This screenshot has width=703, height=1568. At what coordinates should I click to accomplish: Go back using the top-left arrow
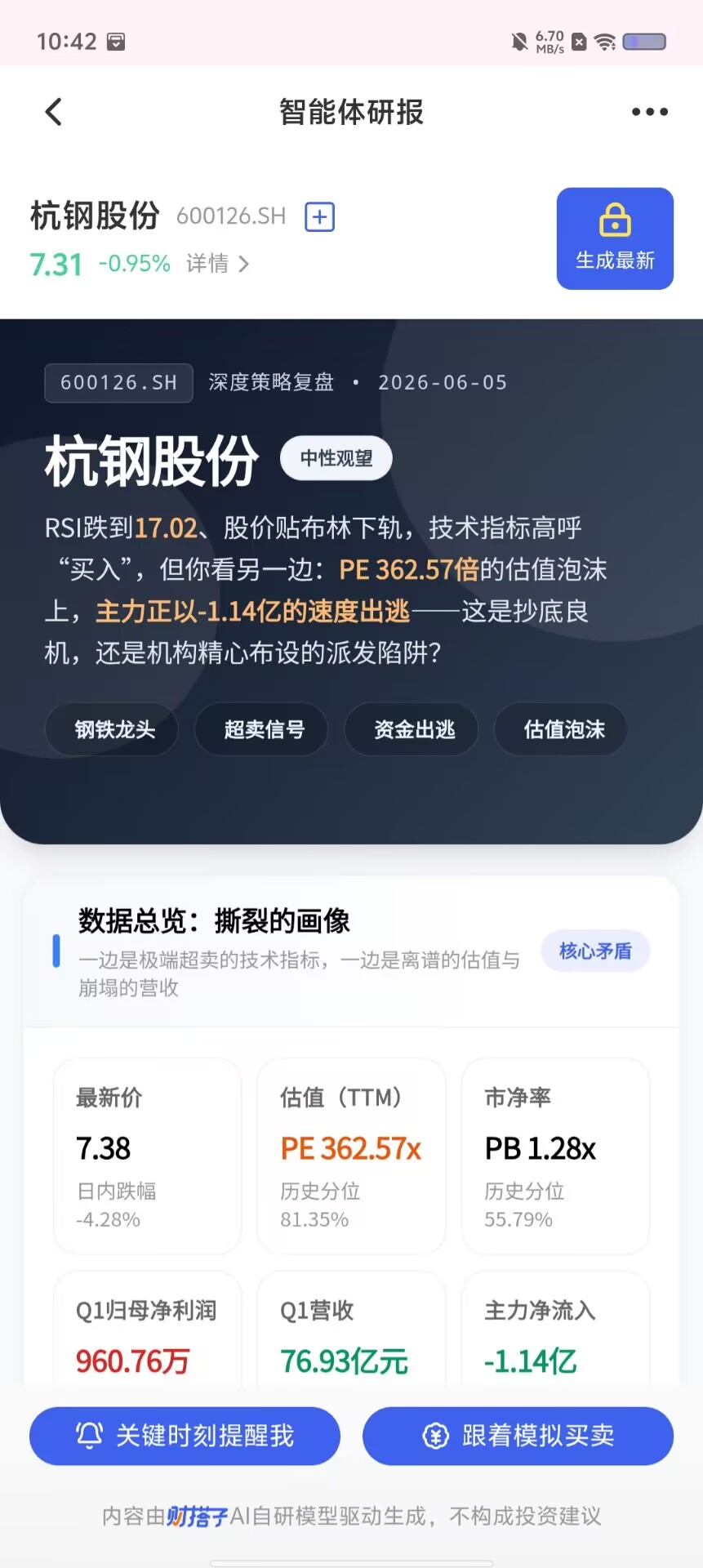[54, 112]
